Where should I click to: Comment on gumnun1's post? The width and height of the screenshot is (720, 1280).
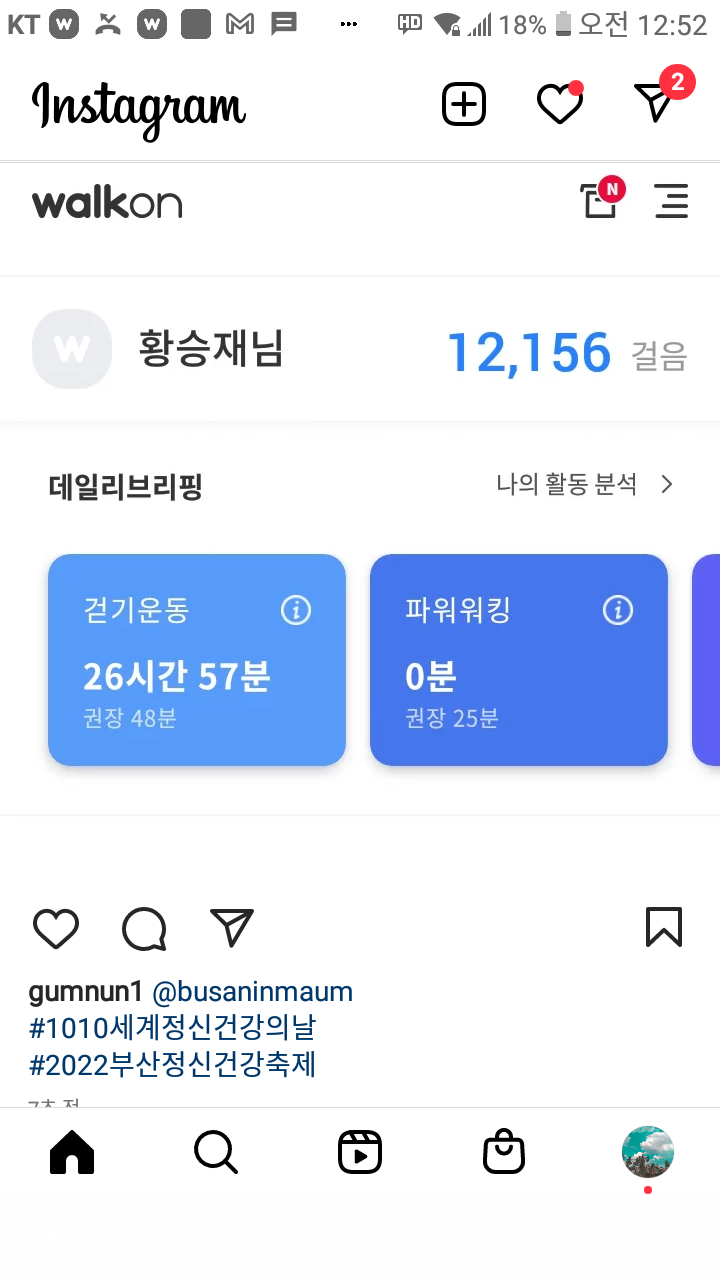pyautogui.click(x=144, y=928)
